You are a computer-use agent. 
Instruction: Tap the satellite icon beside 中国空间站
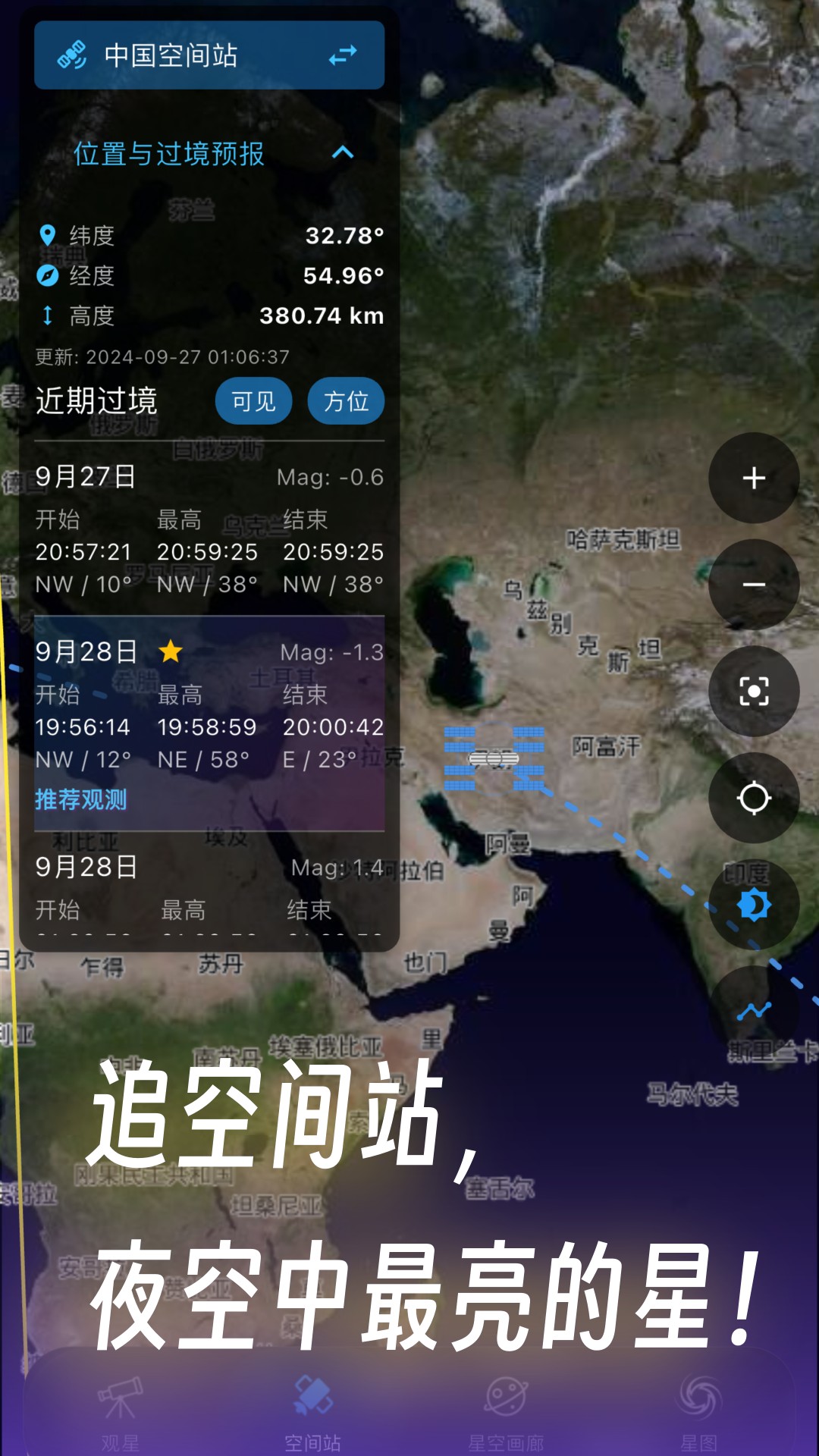[x=72, y=54]
